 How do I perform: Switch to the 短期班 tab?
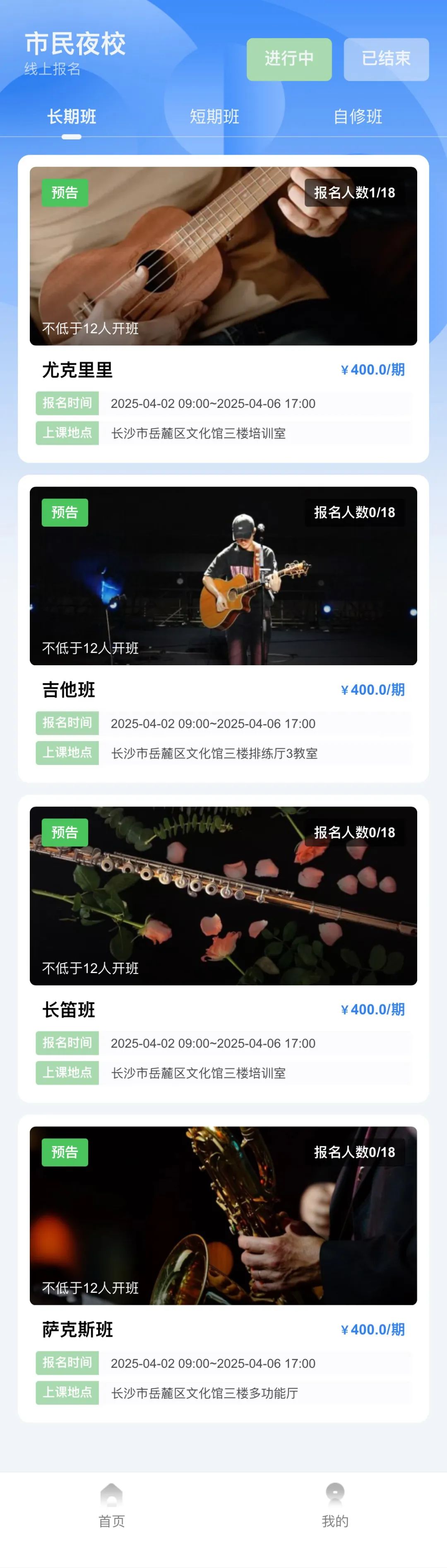pos(214,116)
